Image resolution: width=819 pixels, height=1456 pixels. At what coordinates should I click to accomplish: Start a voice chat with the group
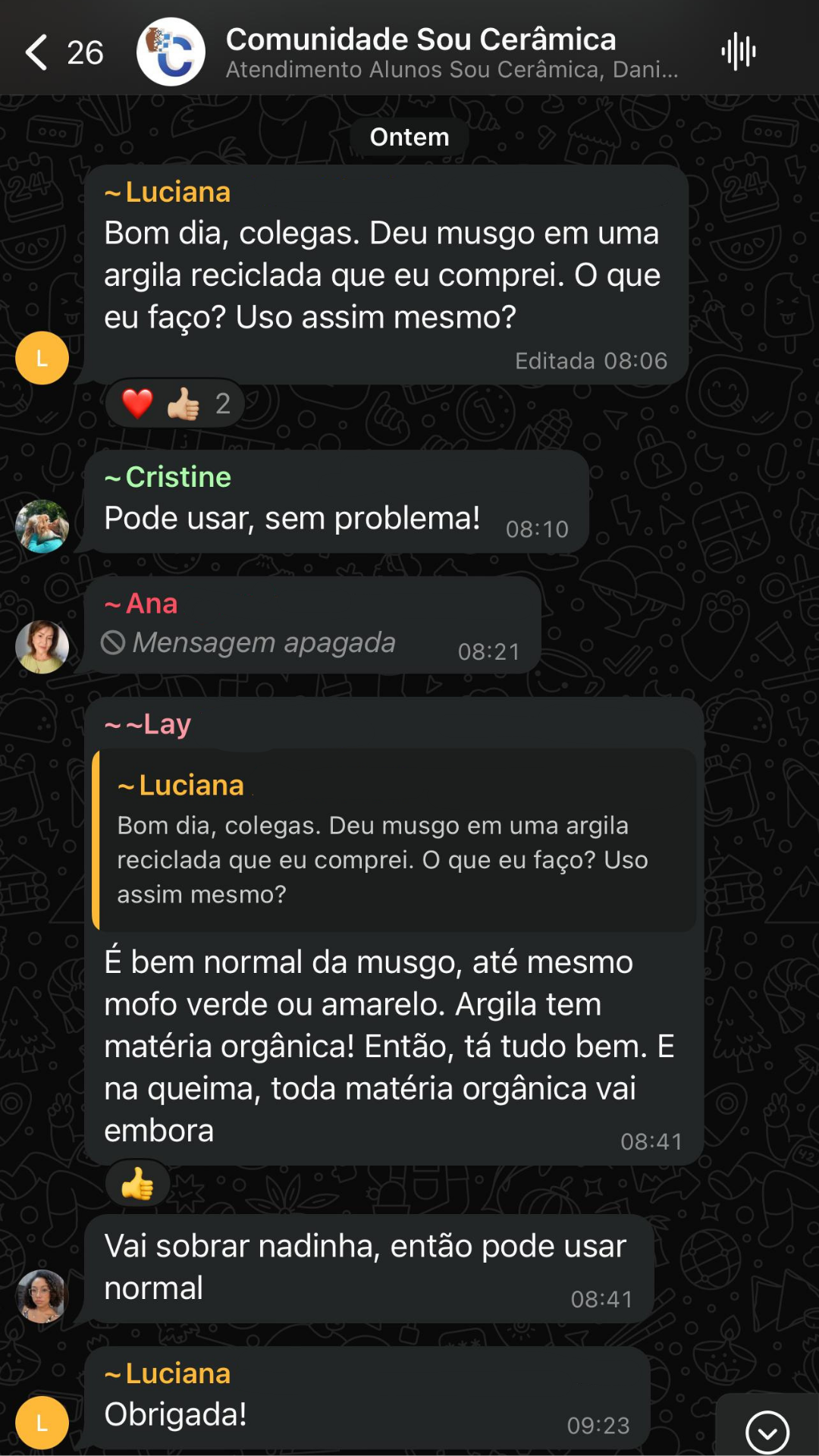click(738, 52)
